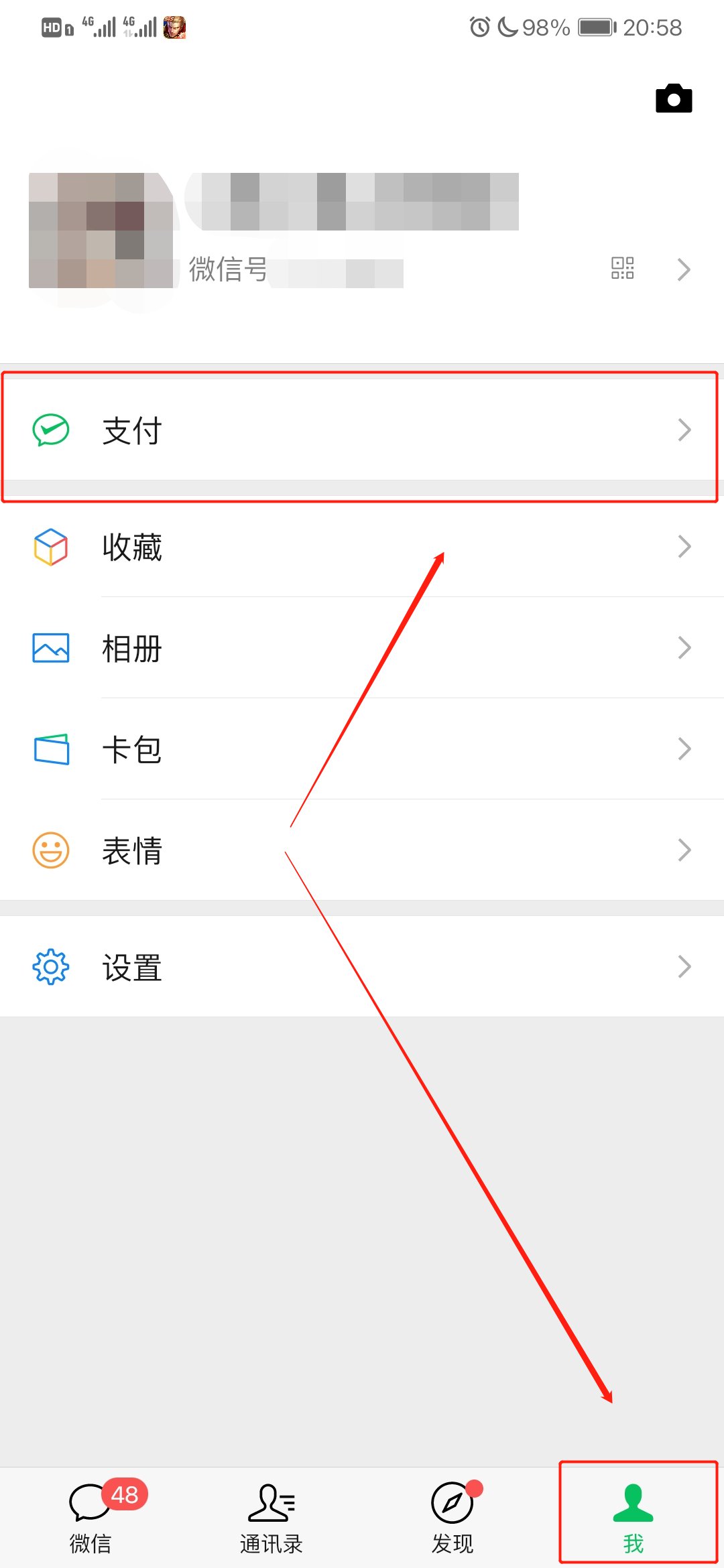Open the 支付 (Pay) row
Screen dimensions: 724x1568
click(x=362, y=430)
